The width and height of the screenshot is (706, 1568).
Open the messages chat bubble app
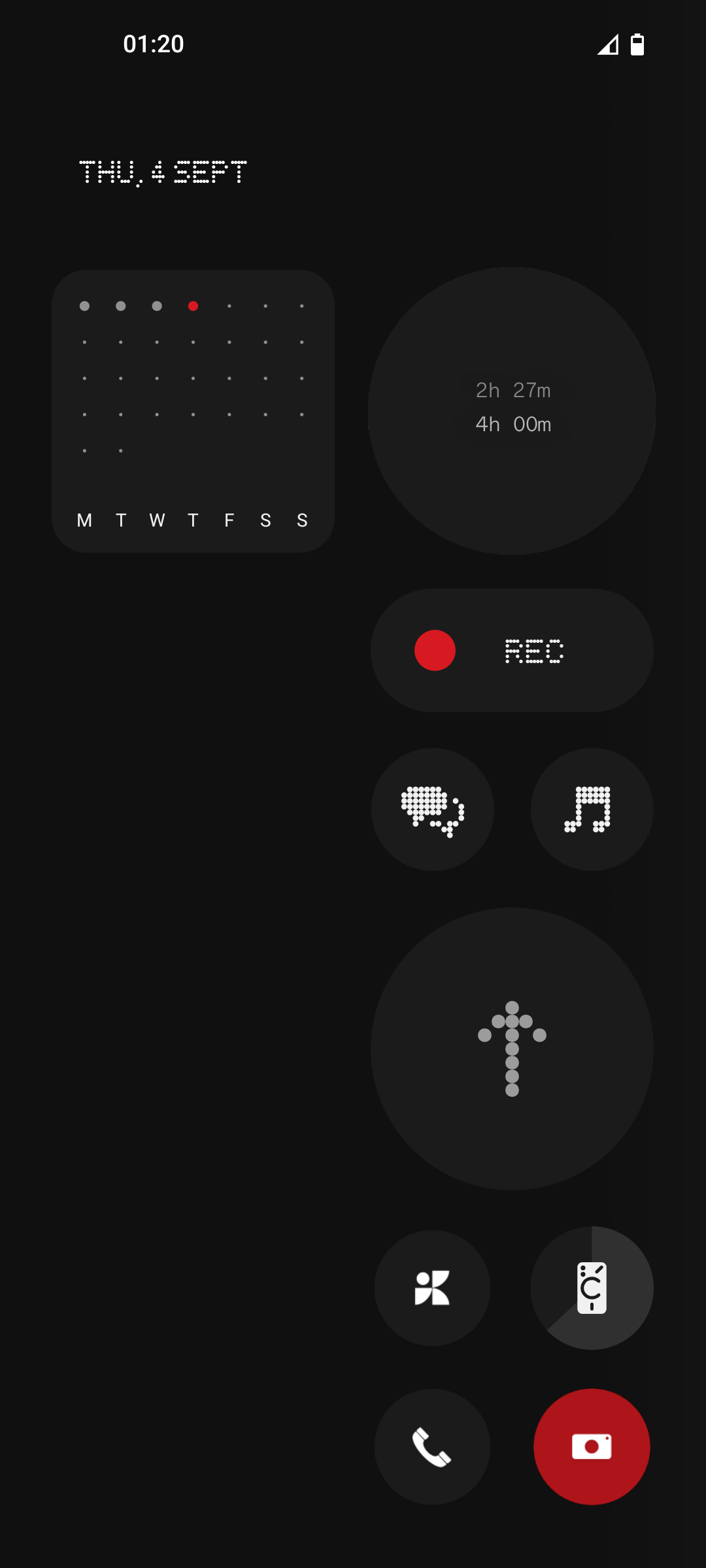pyautogui.click(x=432, y=809)
